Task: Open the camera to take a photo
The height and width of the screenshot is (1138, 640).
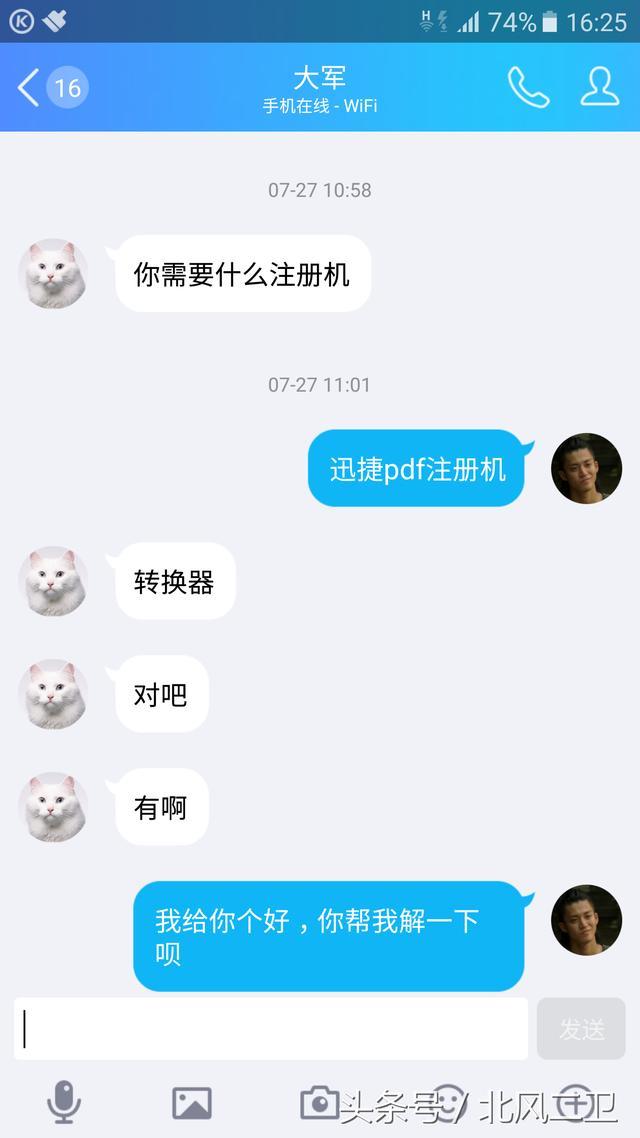Action: click(320, 1102)
